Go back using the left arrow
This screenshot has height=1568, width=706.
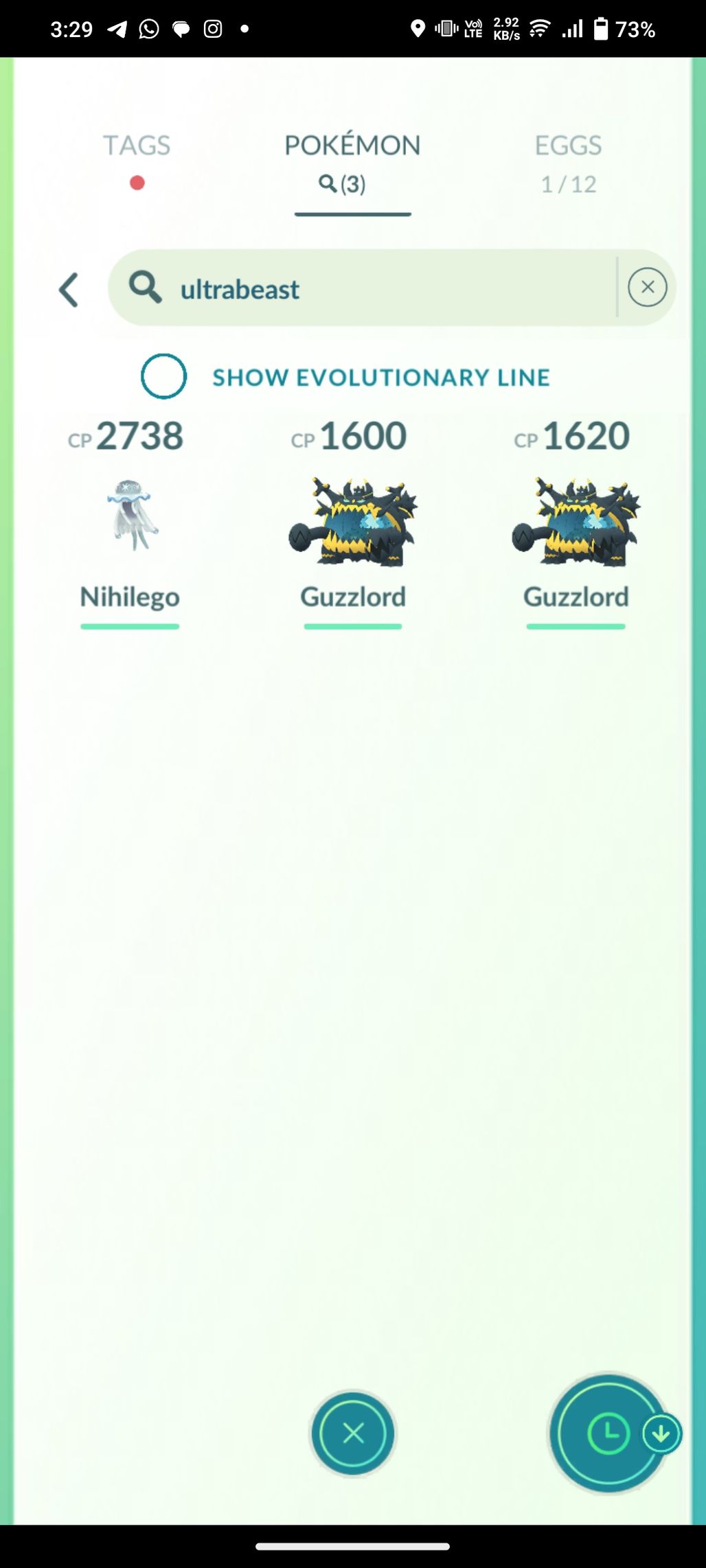pyautogui.click(x=69, y=290)
